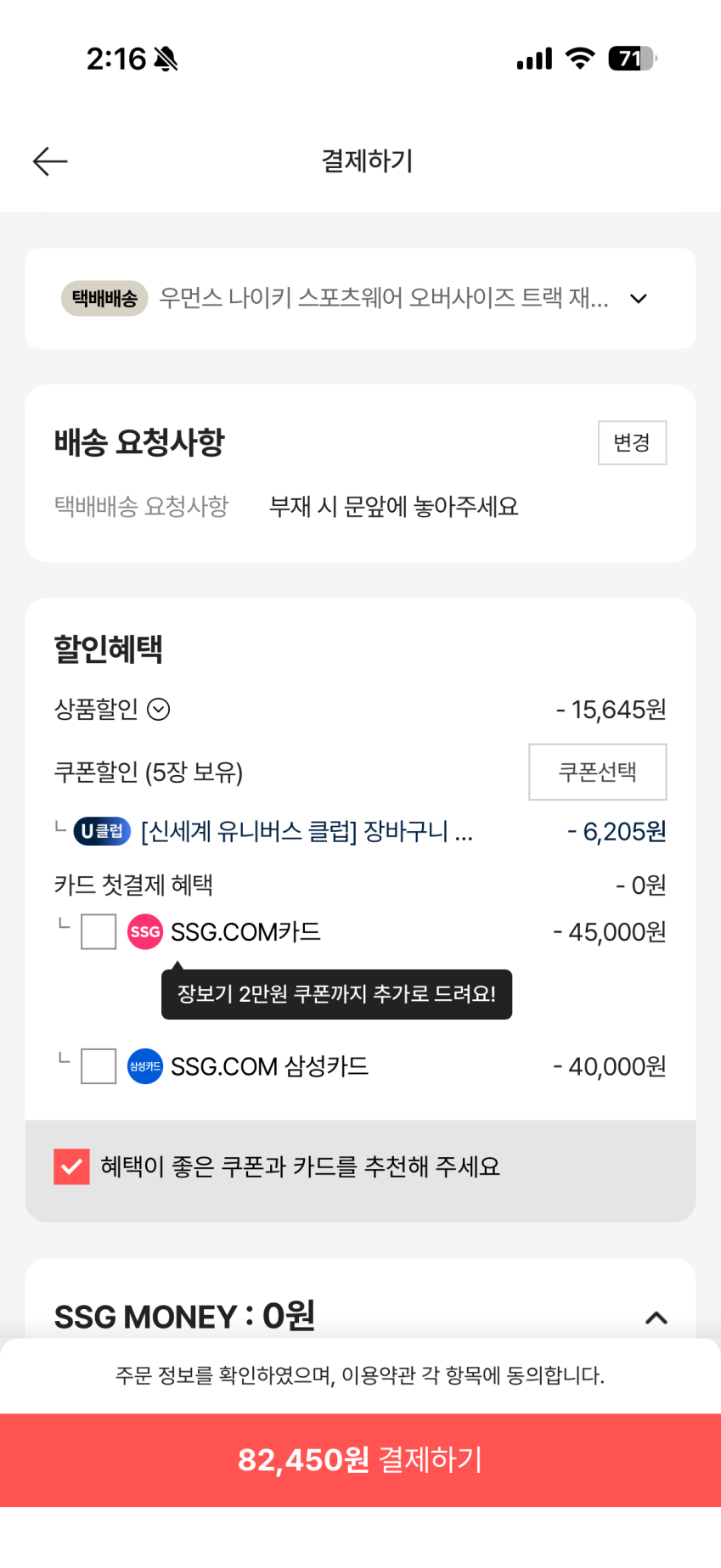Pay 82,450원 with 결제하기 button
Screen dimensions: 721x1568
[360, 1459]
